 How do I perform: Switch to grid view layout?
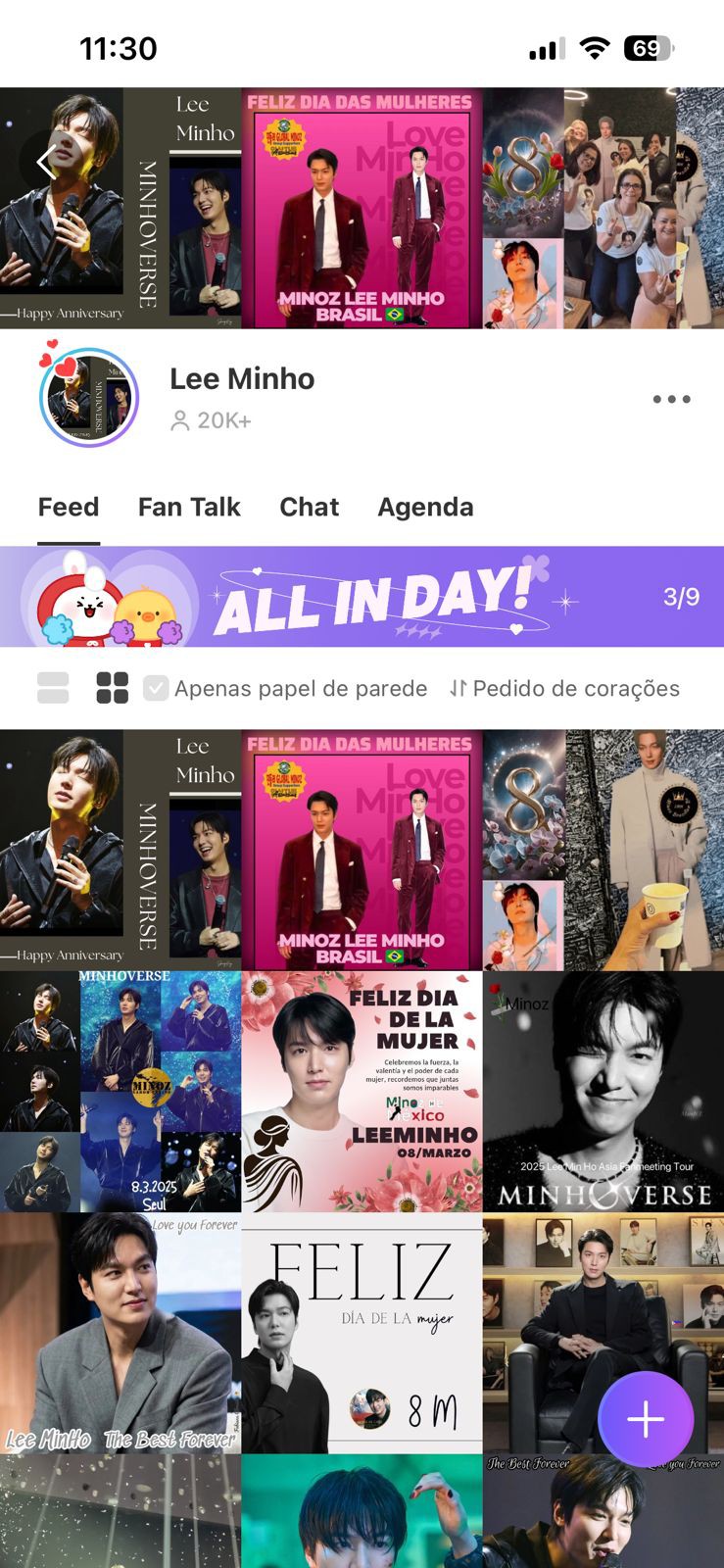(x=113, y=688)
